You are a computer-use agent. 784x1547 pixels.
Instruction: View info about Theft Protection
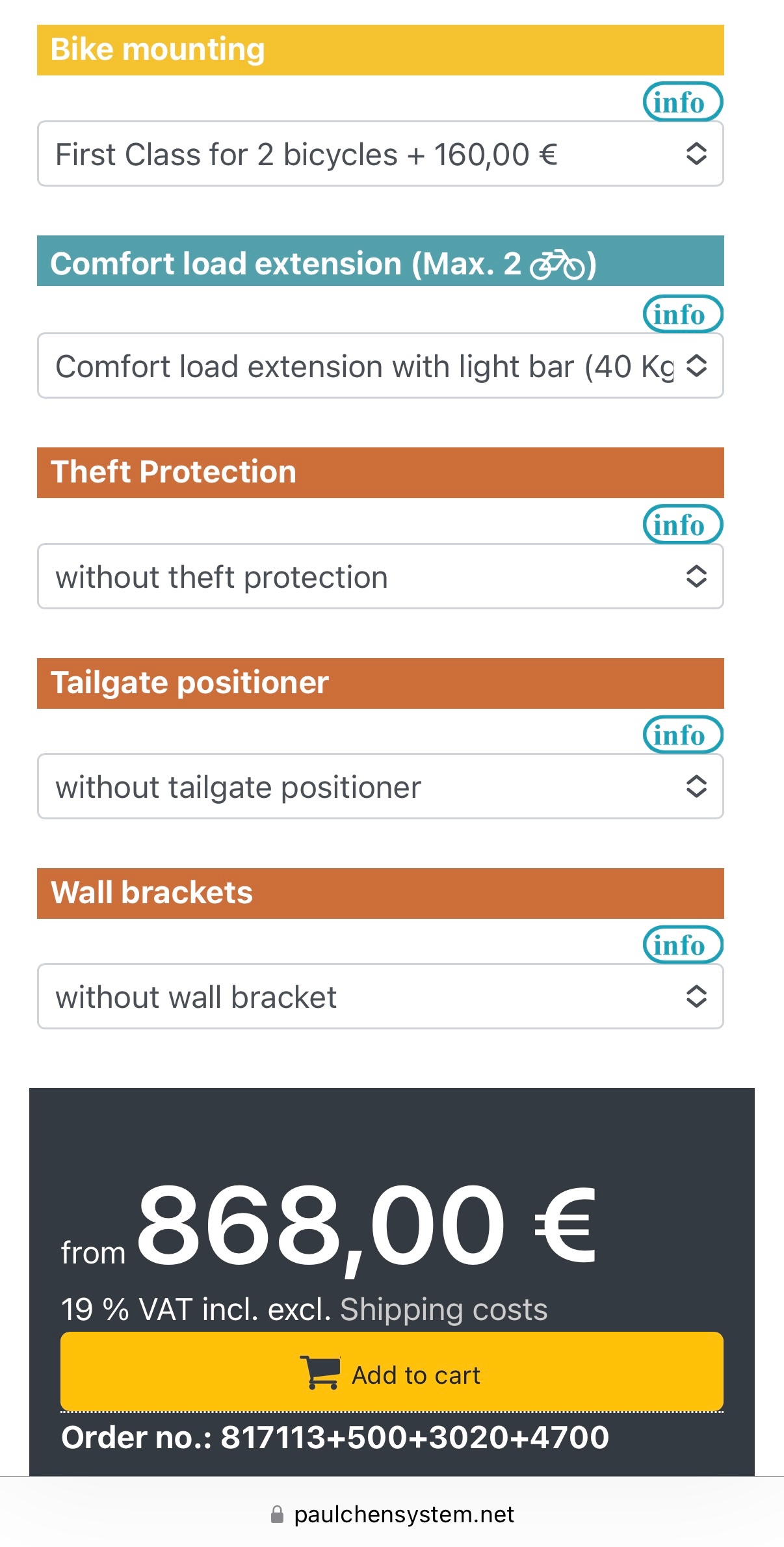point(683,525)
